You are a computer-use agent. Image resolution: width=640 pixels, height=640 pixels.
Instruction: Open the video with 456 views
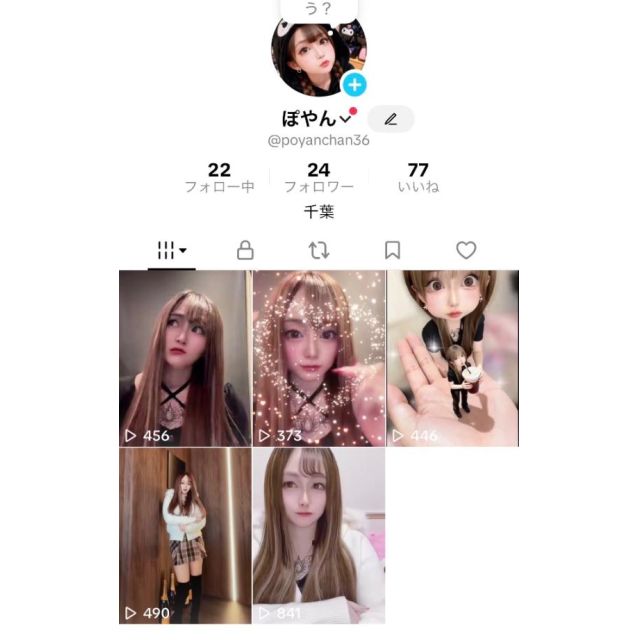185,358
